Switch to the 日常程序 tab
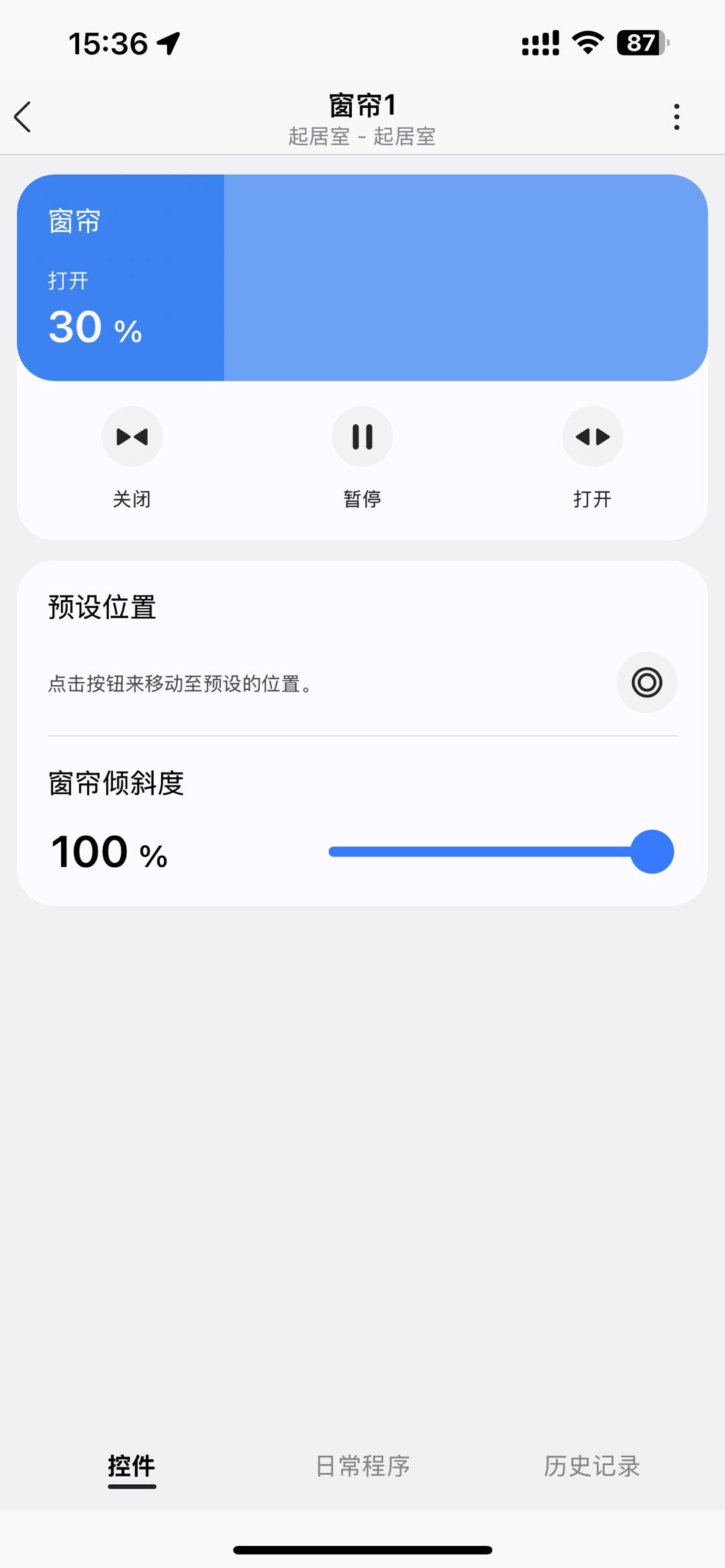This screenshot has width=725, height=1568. [362, 1466]
